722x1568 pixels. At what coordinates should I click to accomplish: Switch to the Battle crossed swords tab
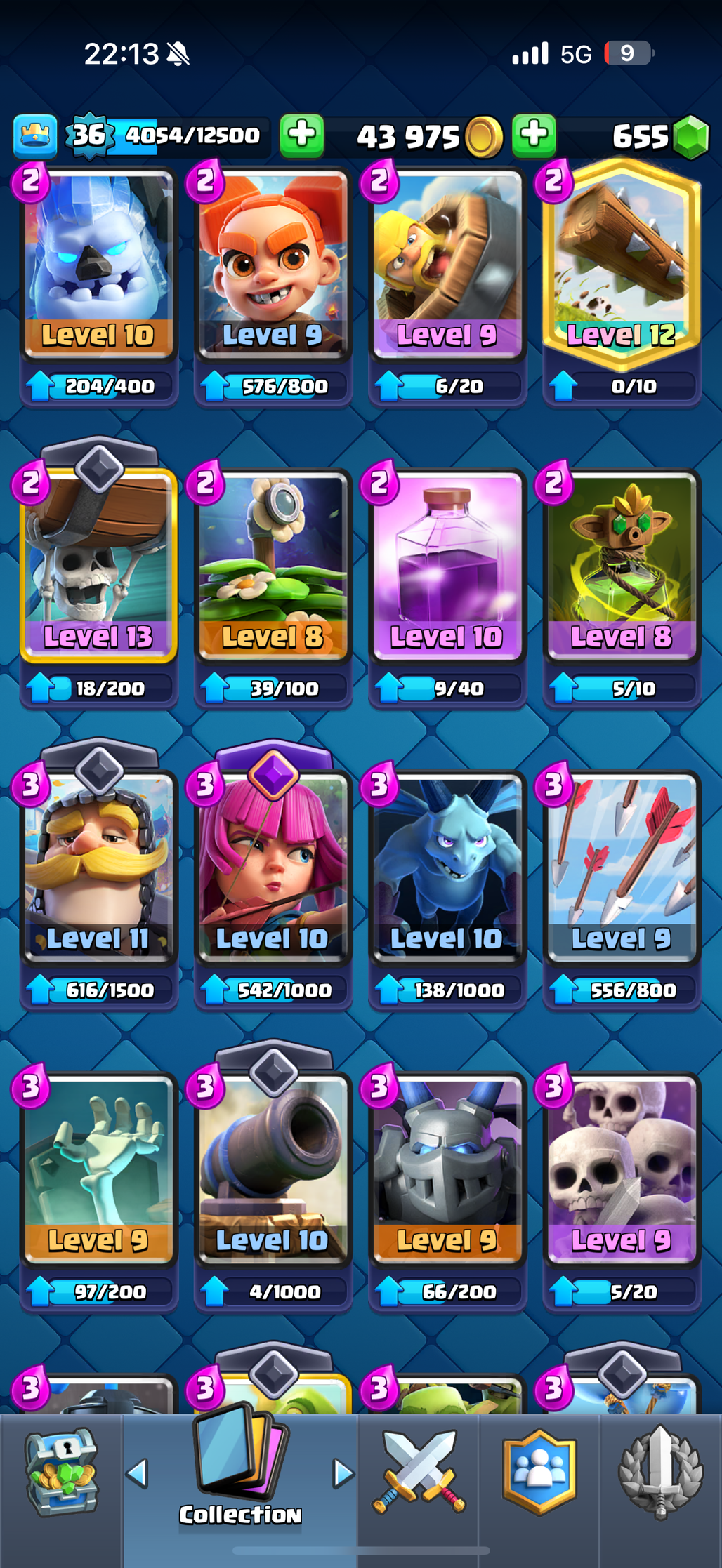[419, 1472]
